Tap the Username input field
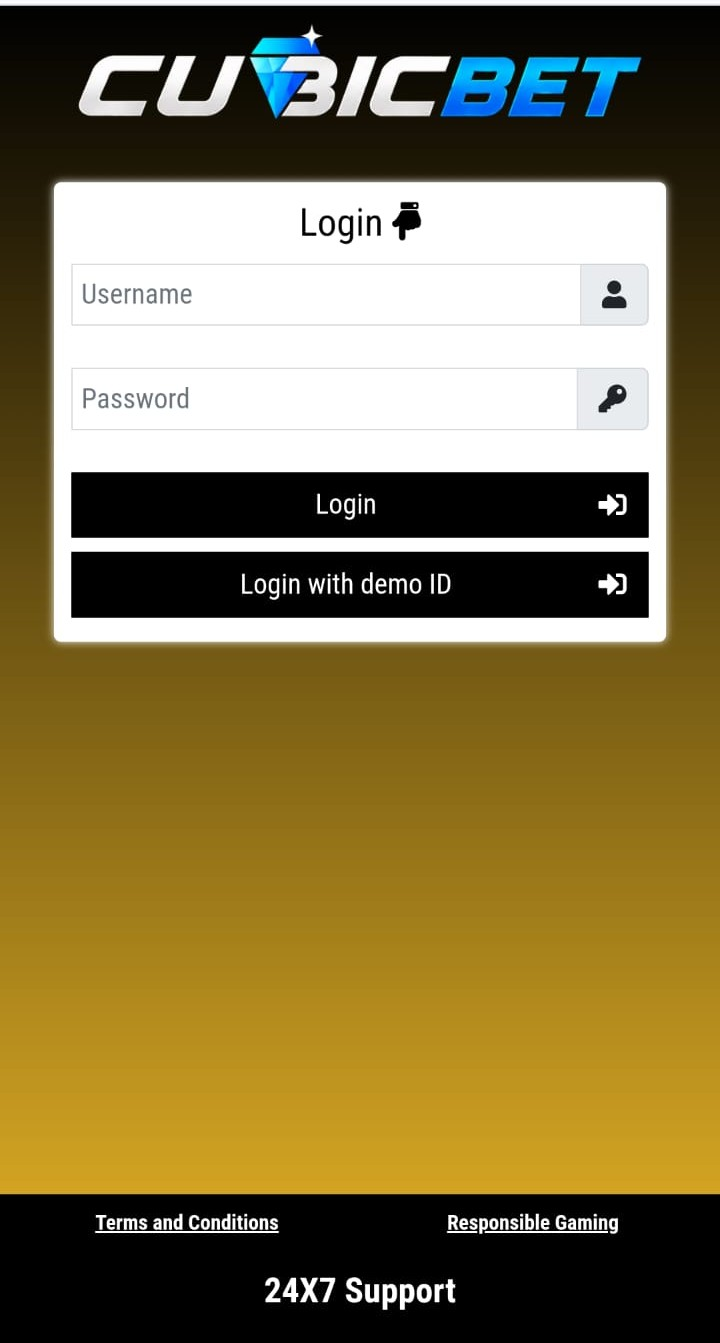Image resolution: width=720 pixels, height=1343 pixels. tap(326, 295)
